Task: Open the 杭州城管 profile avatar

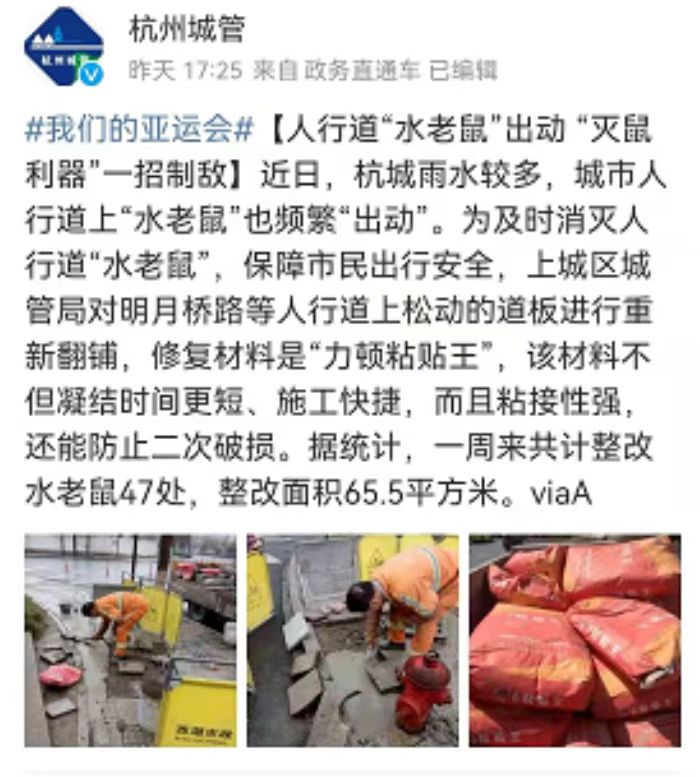Action: (63, 46)
